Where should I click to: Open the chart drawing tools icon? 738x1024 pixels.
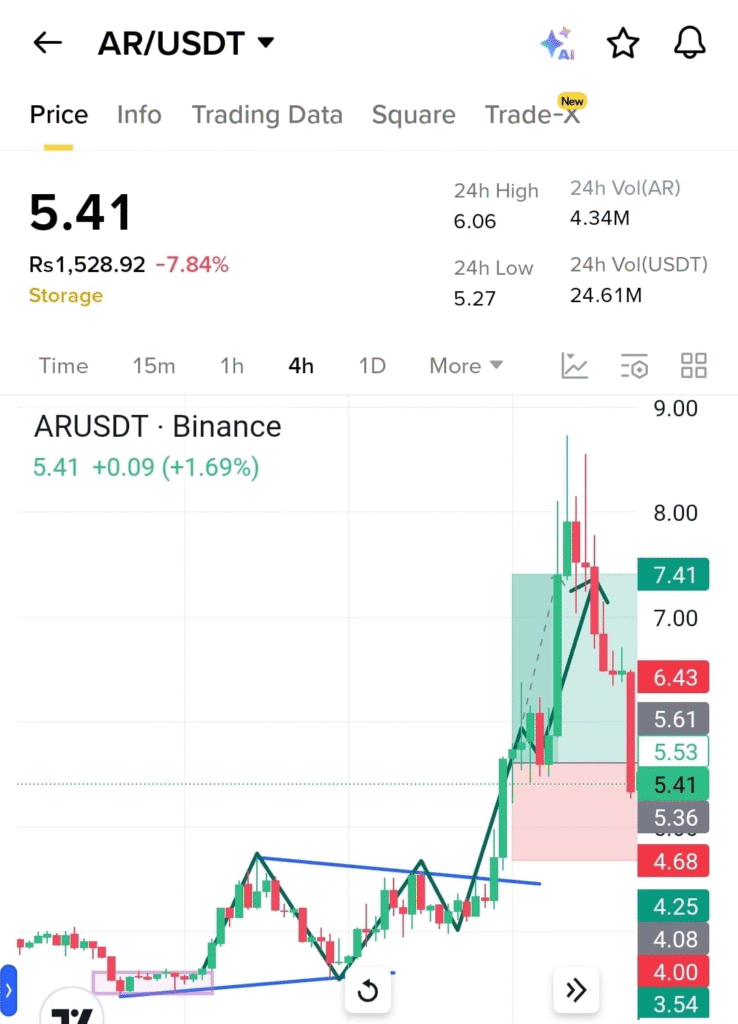click(x=575, y=366)
